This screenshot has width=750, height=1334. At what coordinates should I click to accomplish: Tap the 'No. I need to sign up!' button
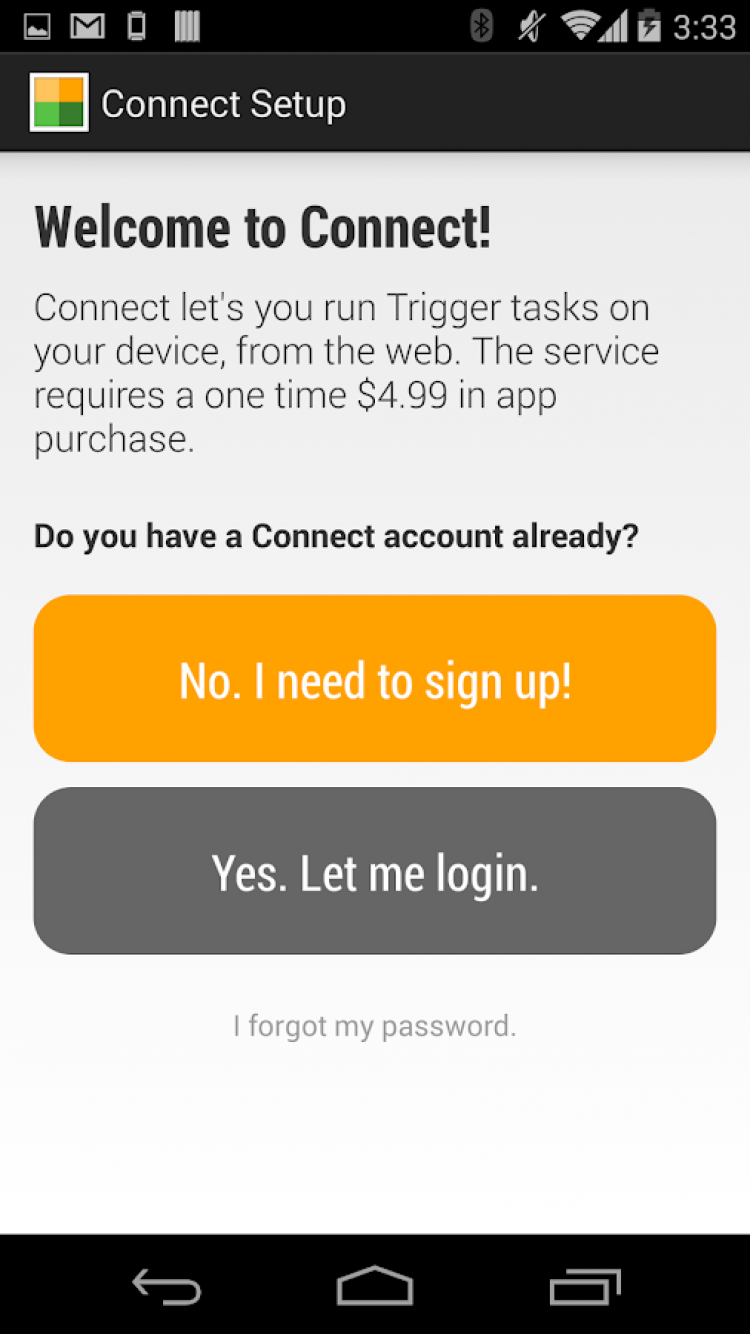pos(375,679)
